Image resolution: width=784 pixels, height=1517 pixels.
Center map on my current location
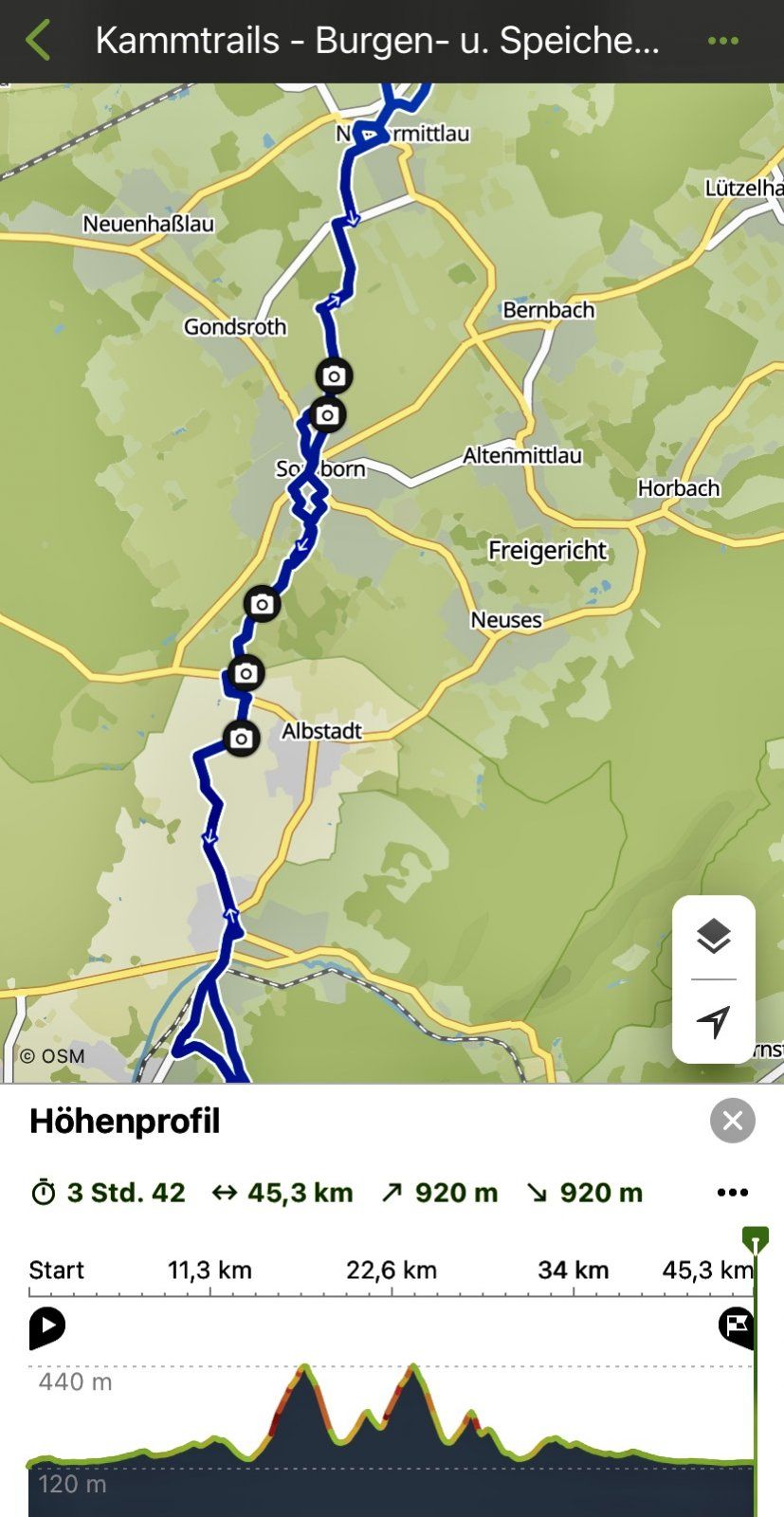(714, 1022)
